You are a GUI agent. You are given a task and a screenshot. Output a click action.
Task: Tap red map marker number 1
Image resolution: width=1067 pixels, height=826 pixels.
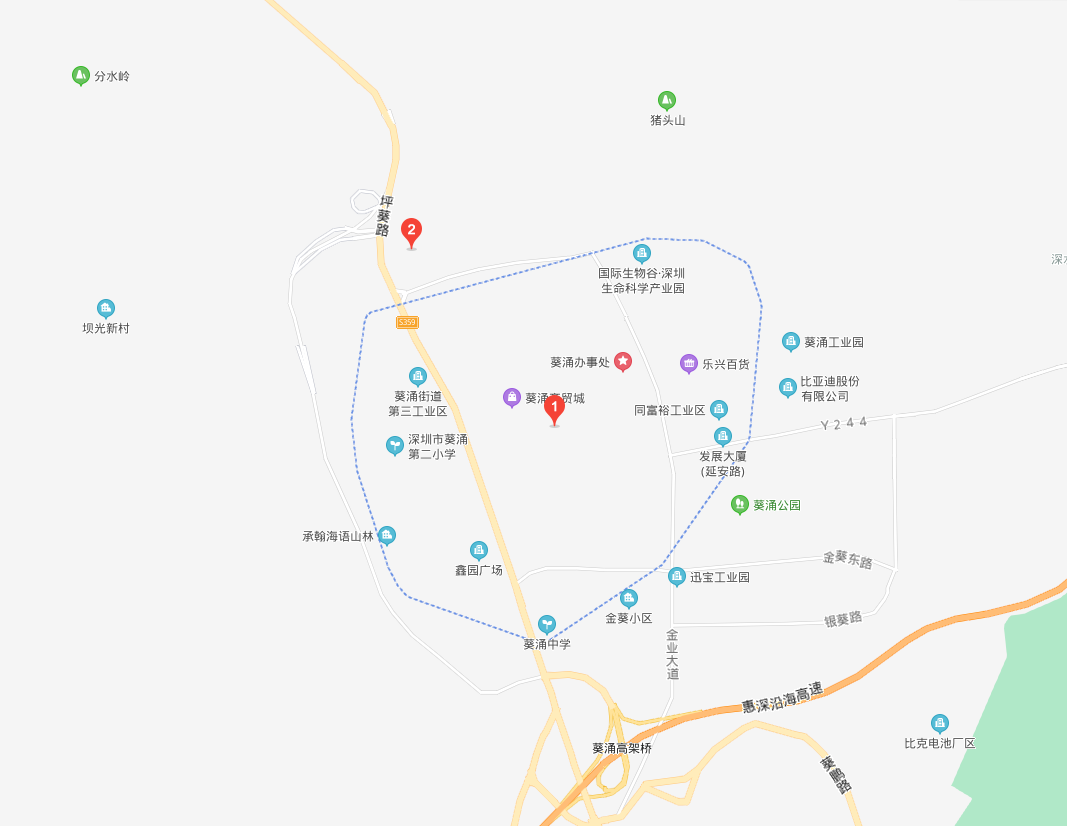pos(554,408)
